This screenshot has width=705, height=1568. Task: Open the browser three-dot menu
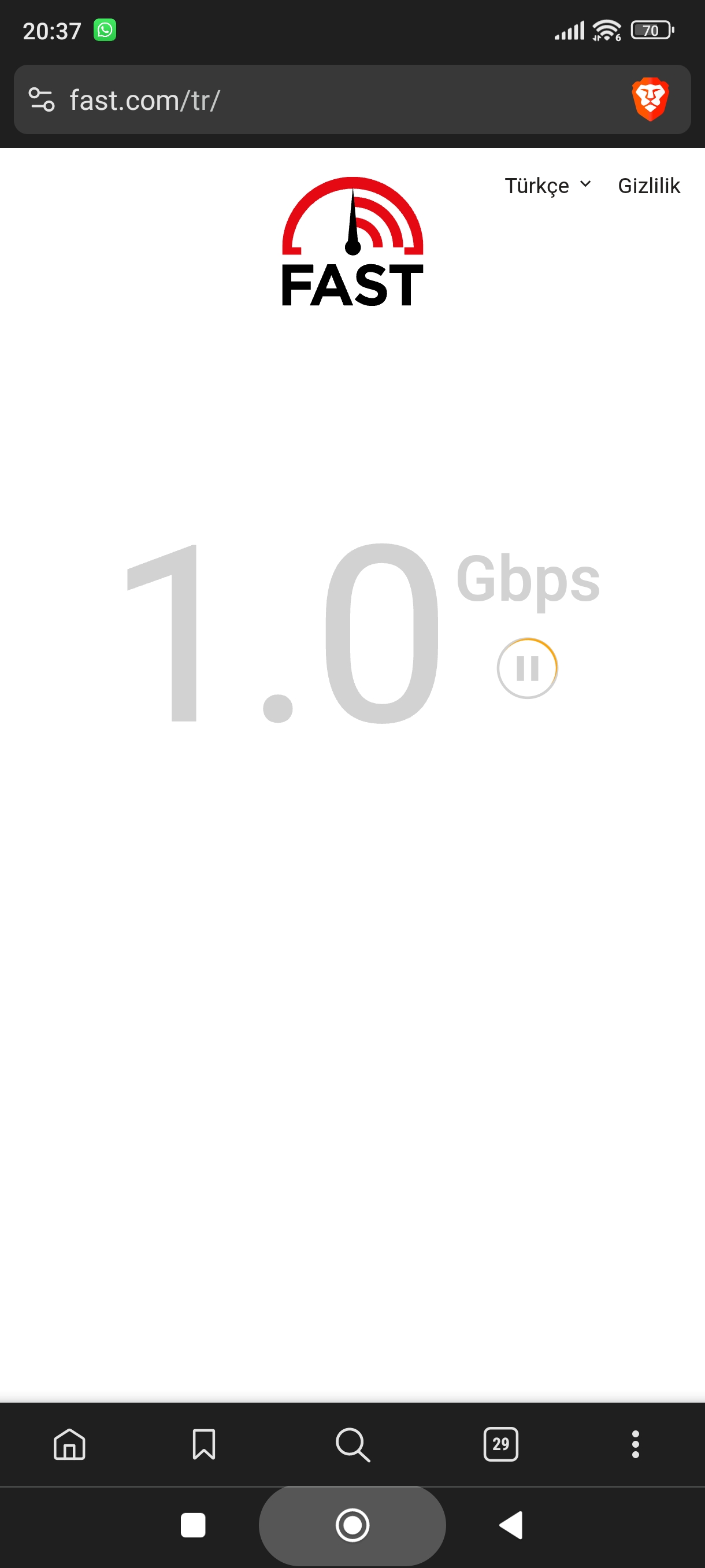635,1444
